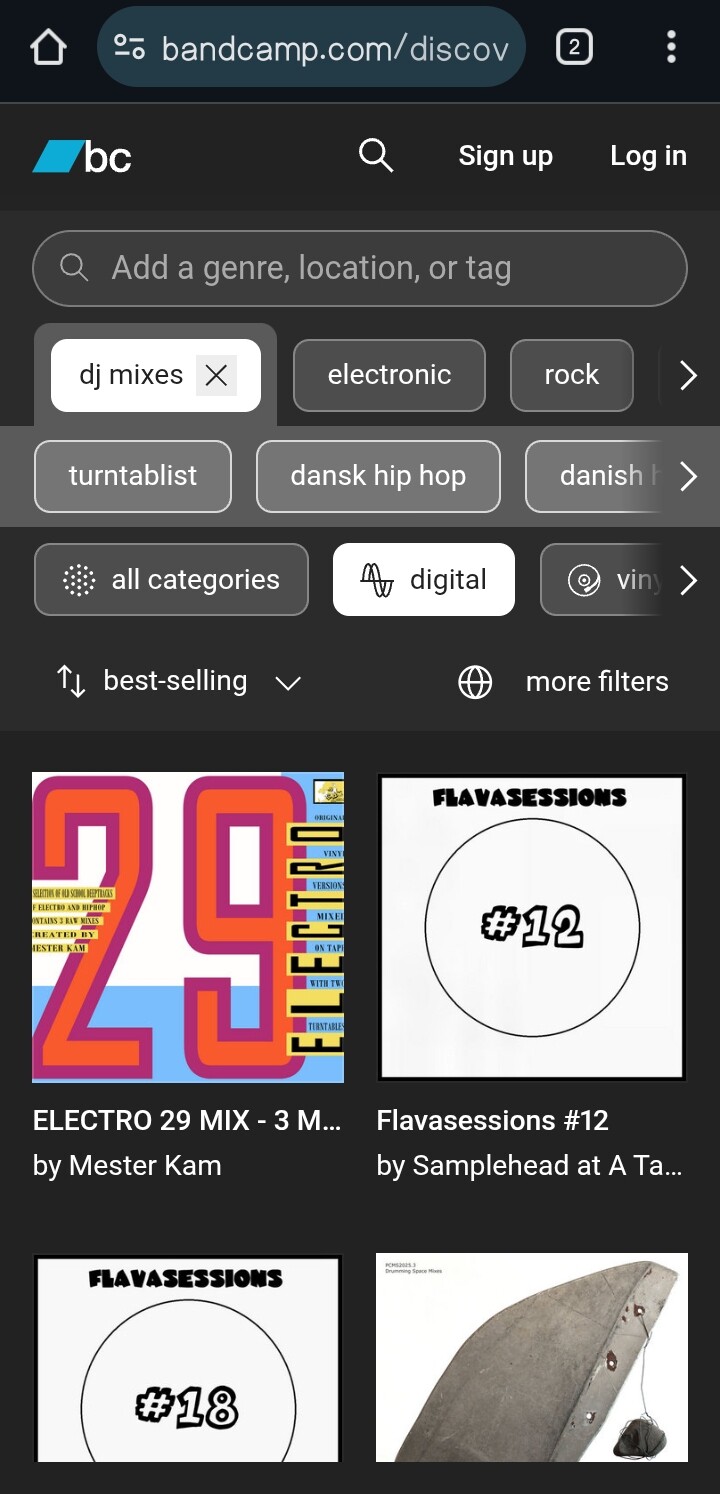The height and width of the screenshot is (1494, 720).
Task: Open the browser tab switcher
Action: pos(574,47)
